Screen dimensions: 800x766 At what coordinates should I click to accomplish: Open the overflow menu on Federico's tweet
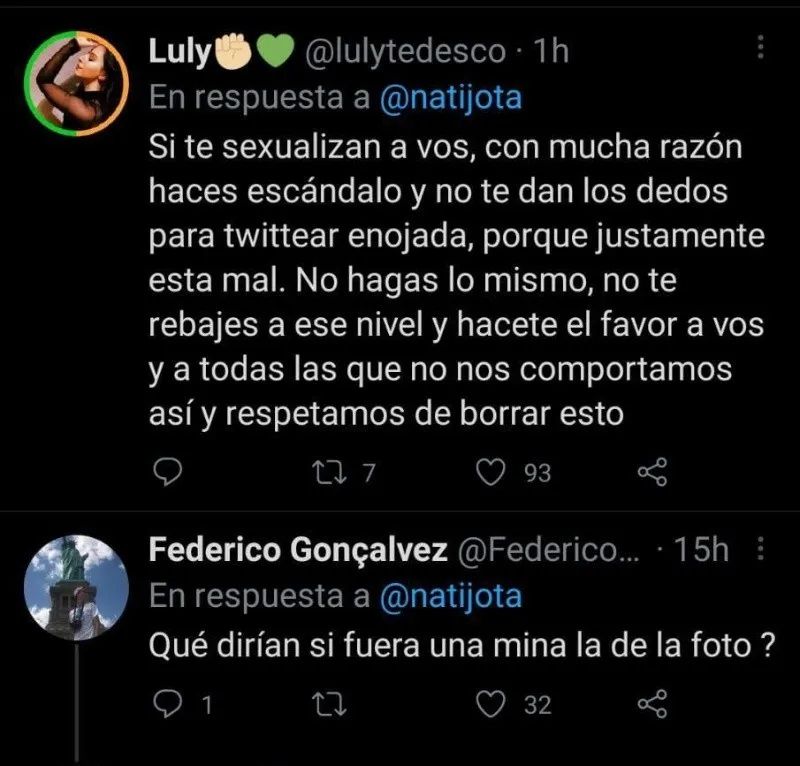(759, 549)
